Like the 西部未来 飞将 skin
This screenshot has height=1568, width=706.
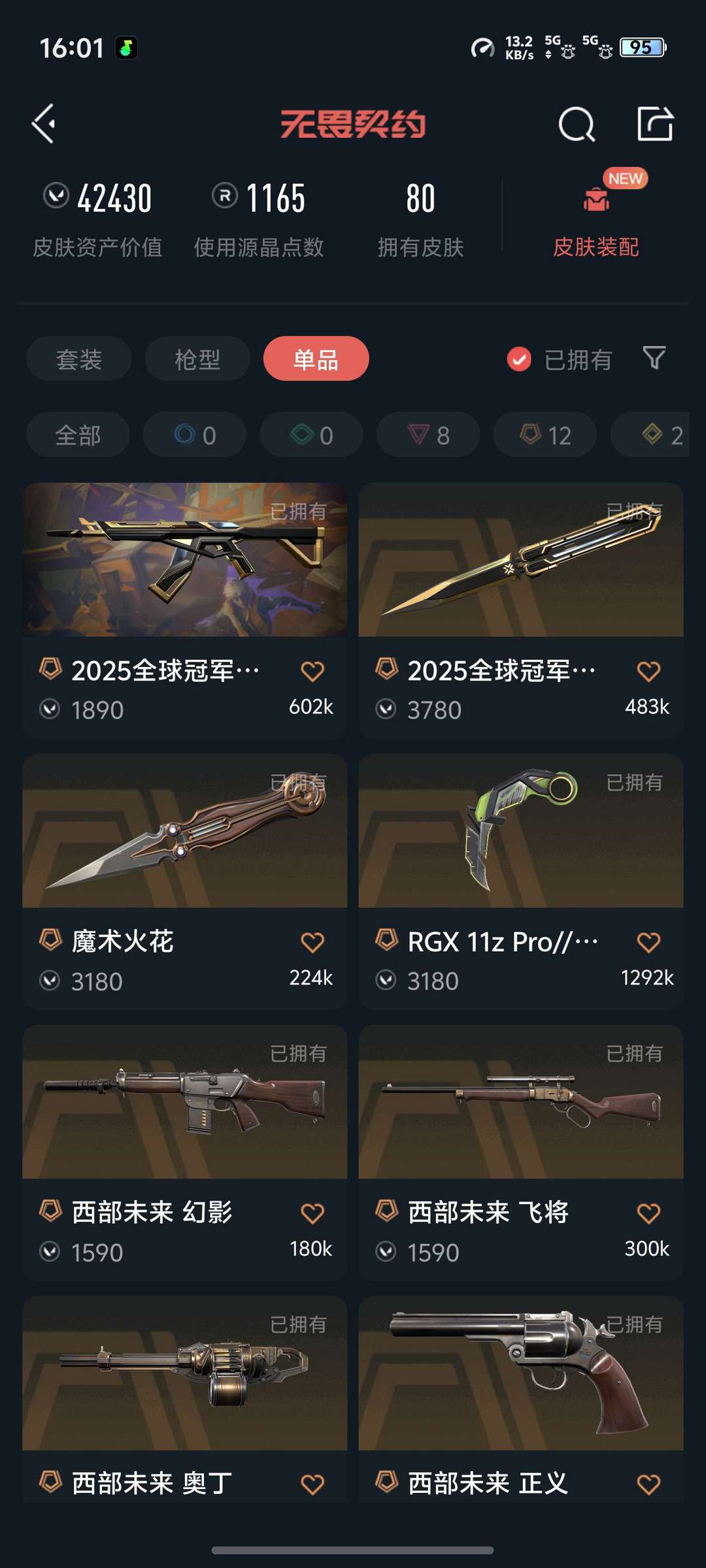click(648, 1214)
